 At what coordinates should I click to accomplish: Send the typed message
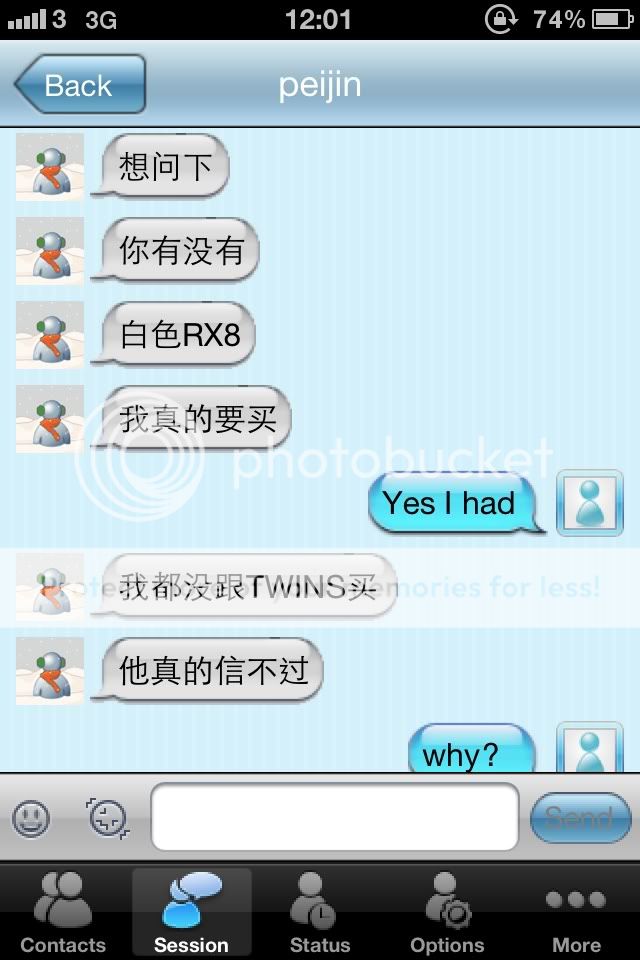click(579, 819)
